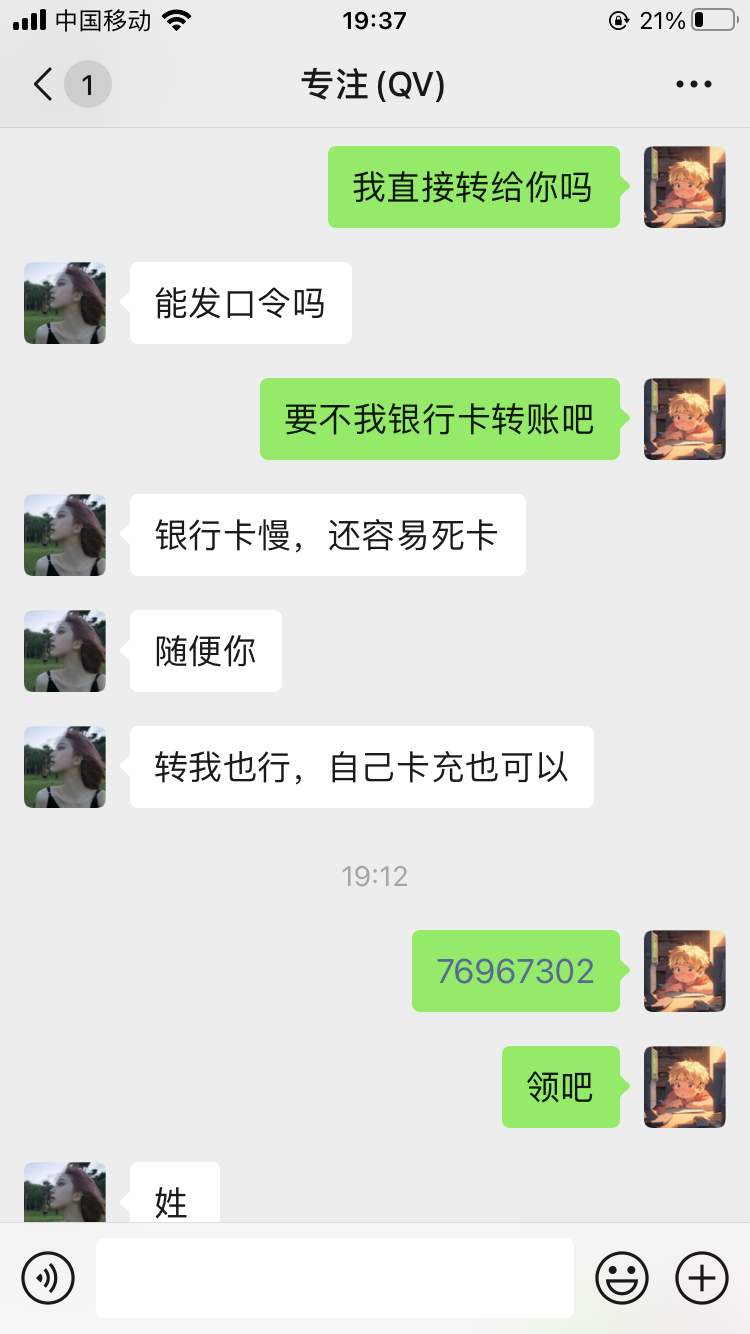Go back to the chat list
Viewport: 750px width, 1334px height.
(44, 85)
